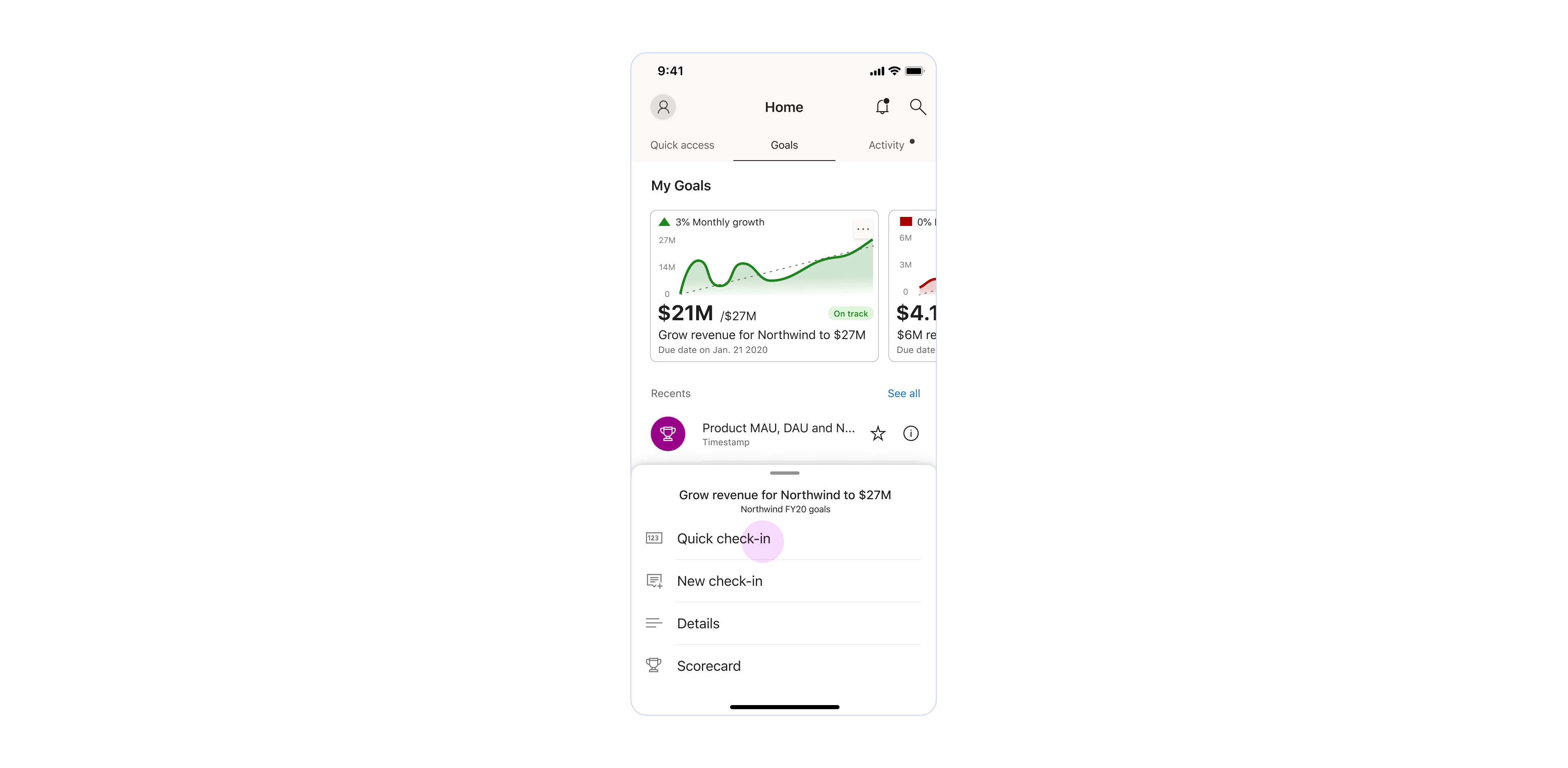Tap See all recents

click(903, 393)
